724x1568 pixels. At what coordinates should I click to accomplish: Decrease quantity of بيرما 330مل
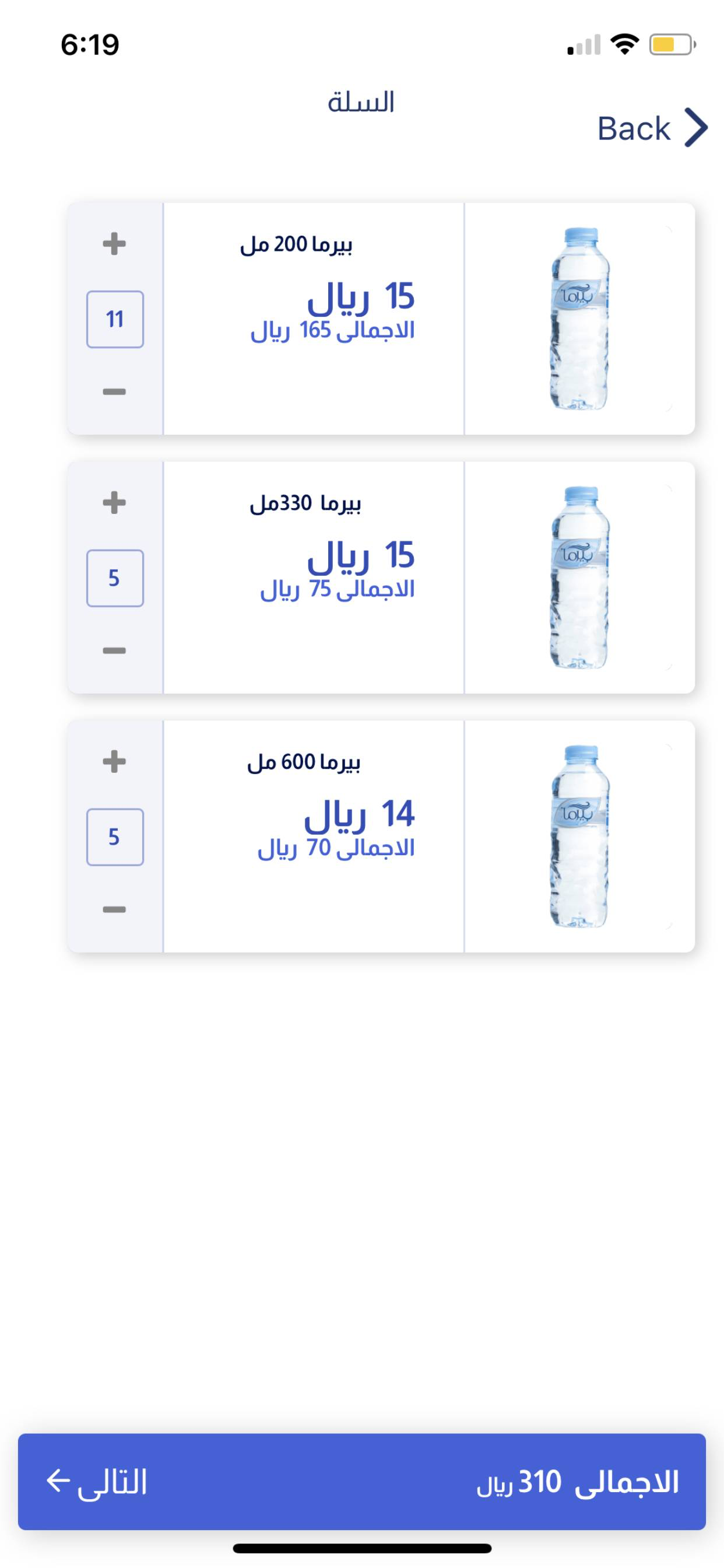click(x=114, y=650)
